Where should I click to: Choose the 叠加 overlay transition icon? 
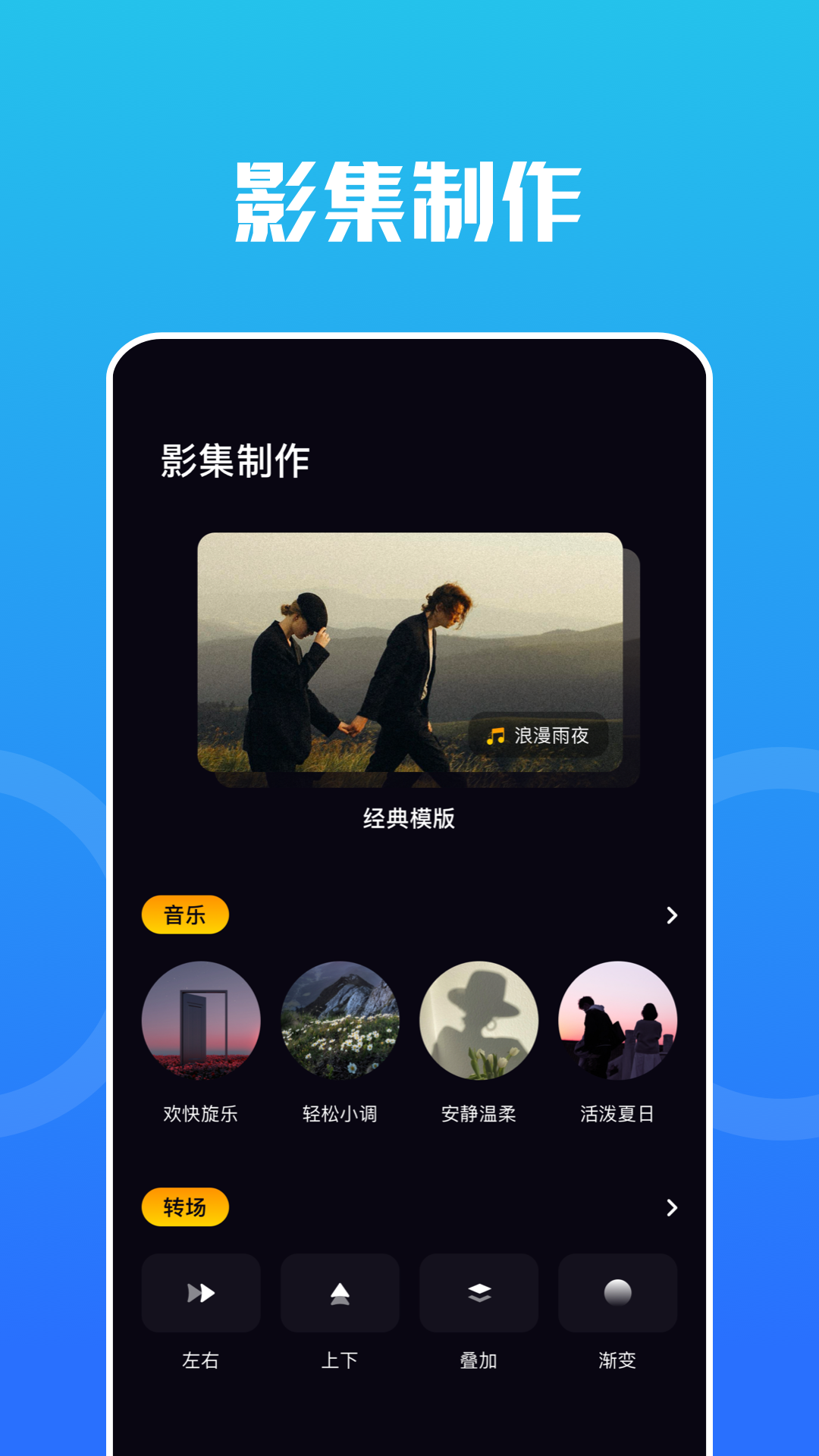(479, 1292)
